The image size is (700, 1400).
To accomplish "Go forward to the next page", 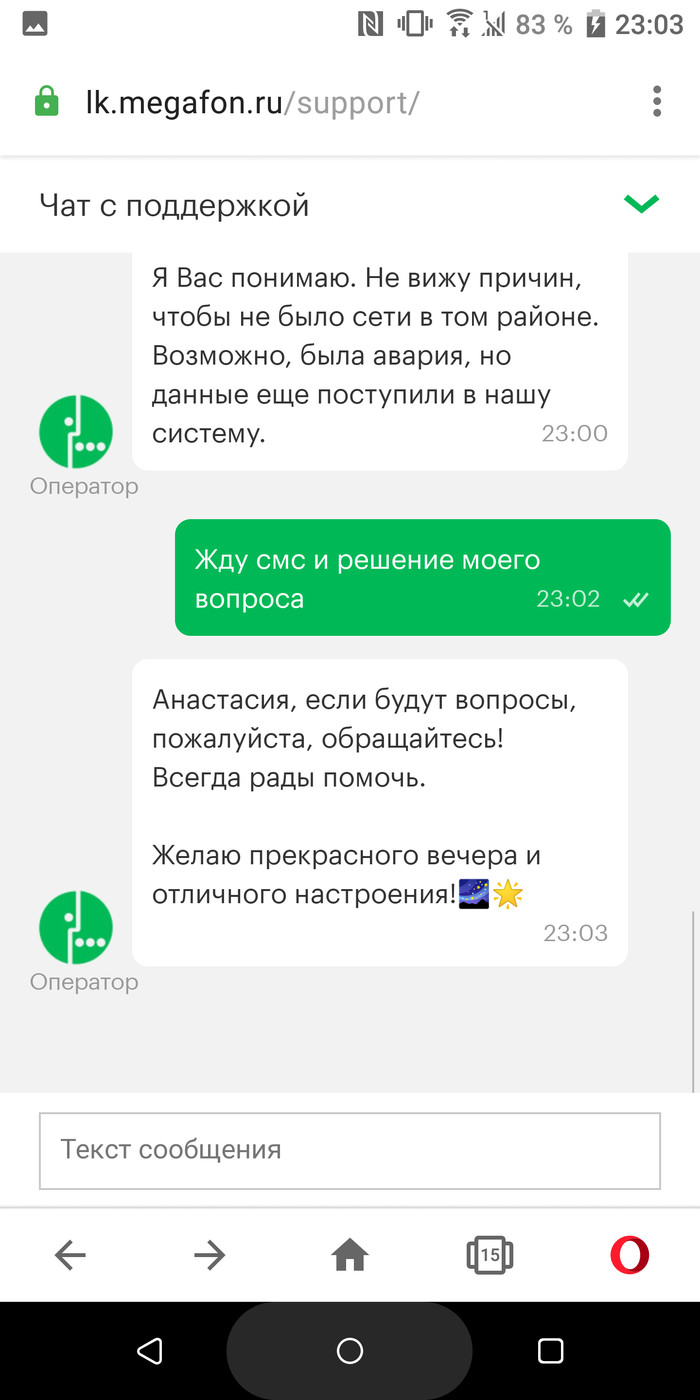I will coord(210,1254).
